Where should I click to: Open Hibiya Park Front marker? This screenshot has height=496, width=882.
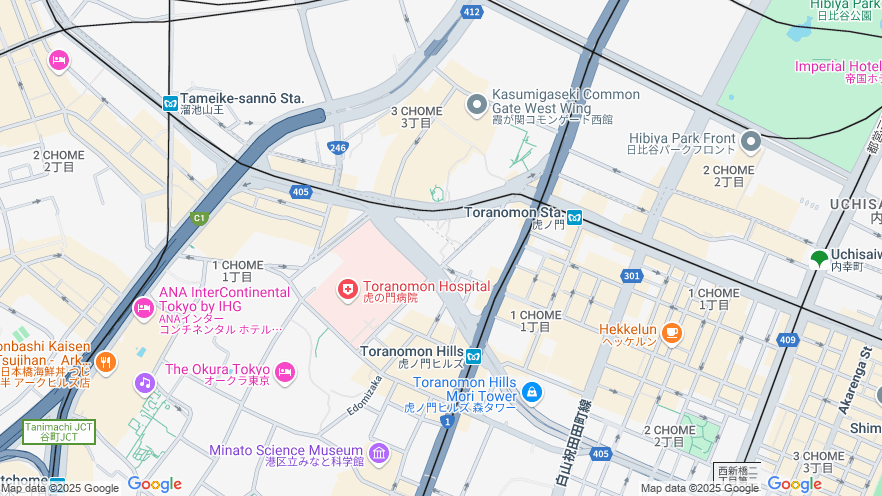pos(750,142)
